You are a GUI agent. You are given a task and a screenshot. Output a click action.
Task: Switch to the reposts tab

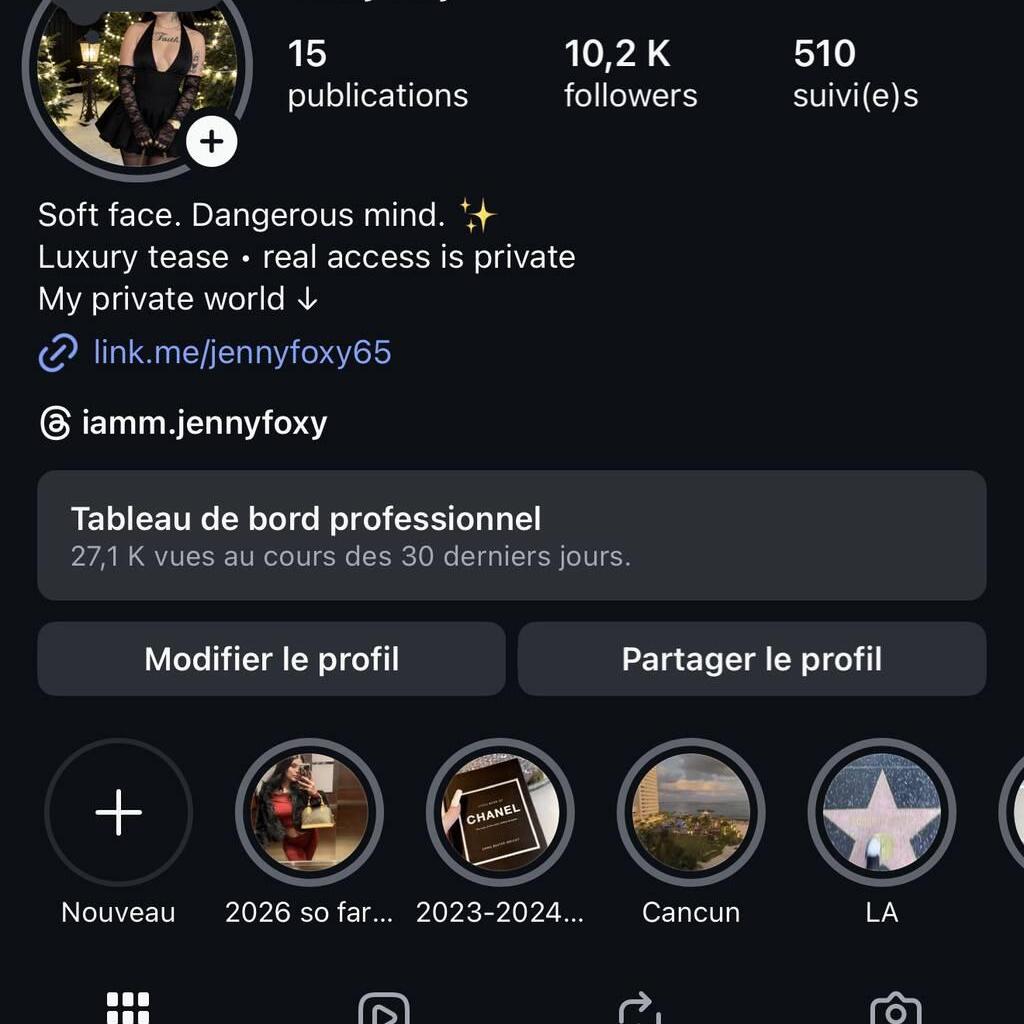point(640,1008)
